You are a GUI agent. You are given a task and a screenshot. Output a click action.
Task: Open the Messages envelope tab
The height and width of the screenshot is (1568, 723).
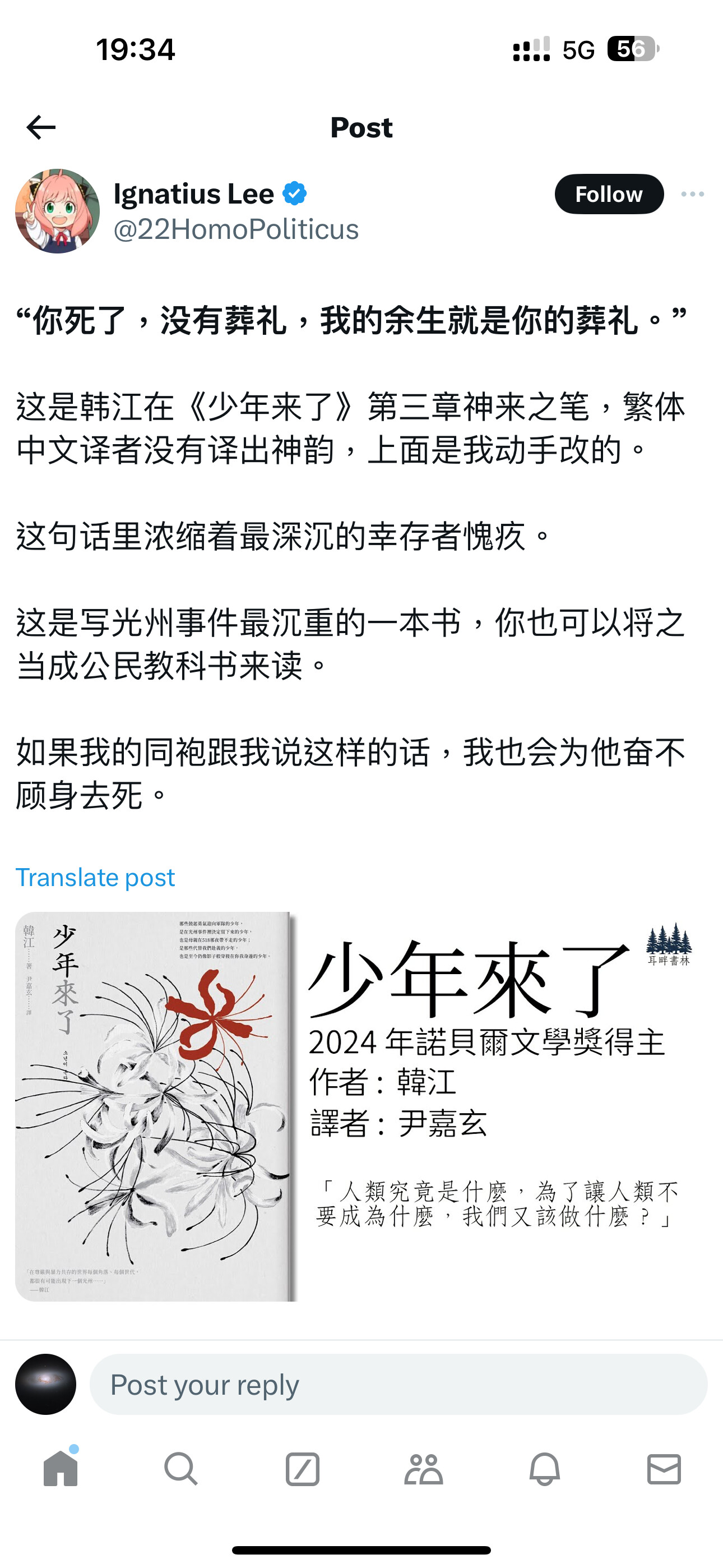[x=664, y=1469]
